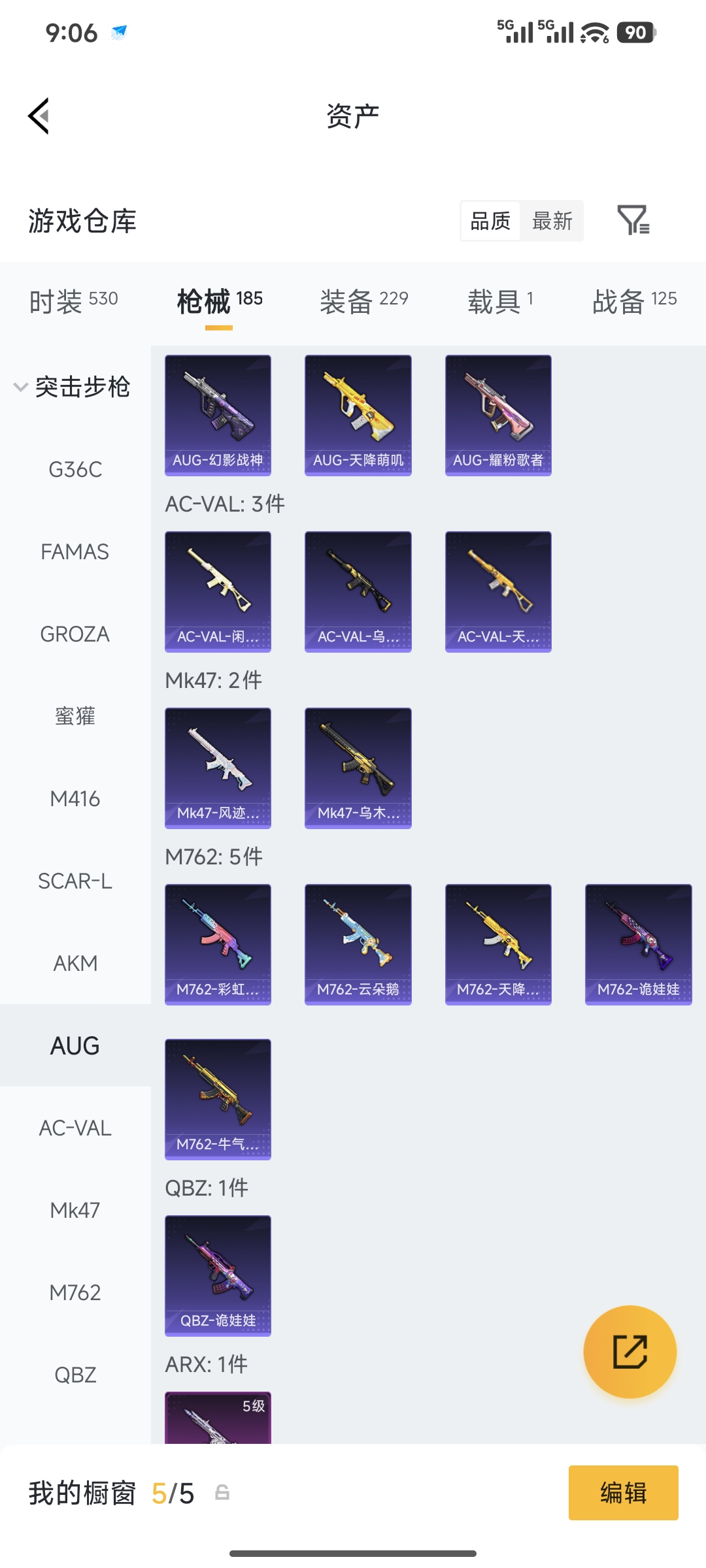Screen dimensions: 706x1568
Task: Select GROZA in the side list
Action: 75,634
